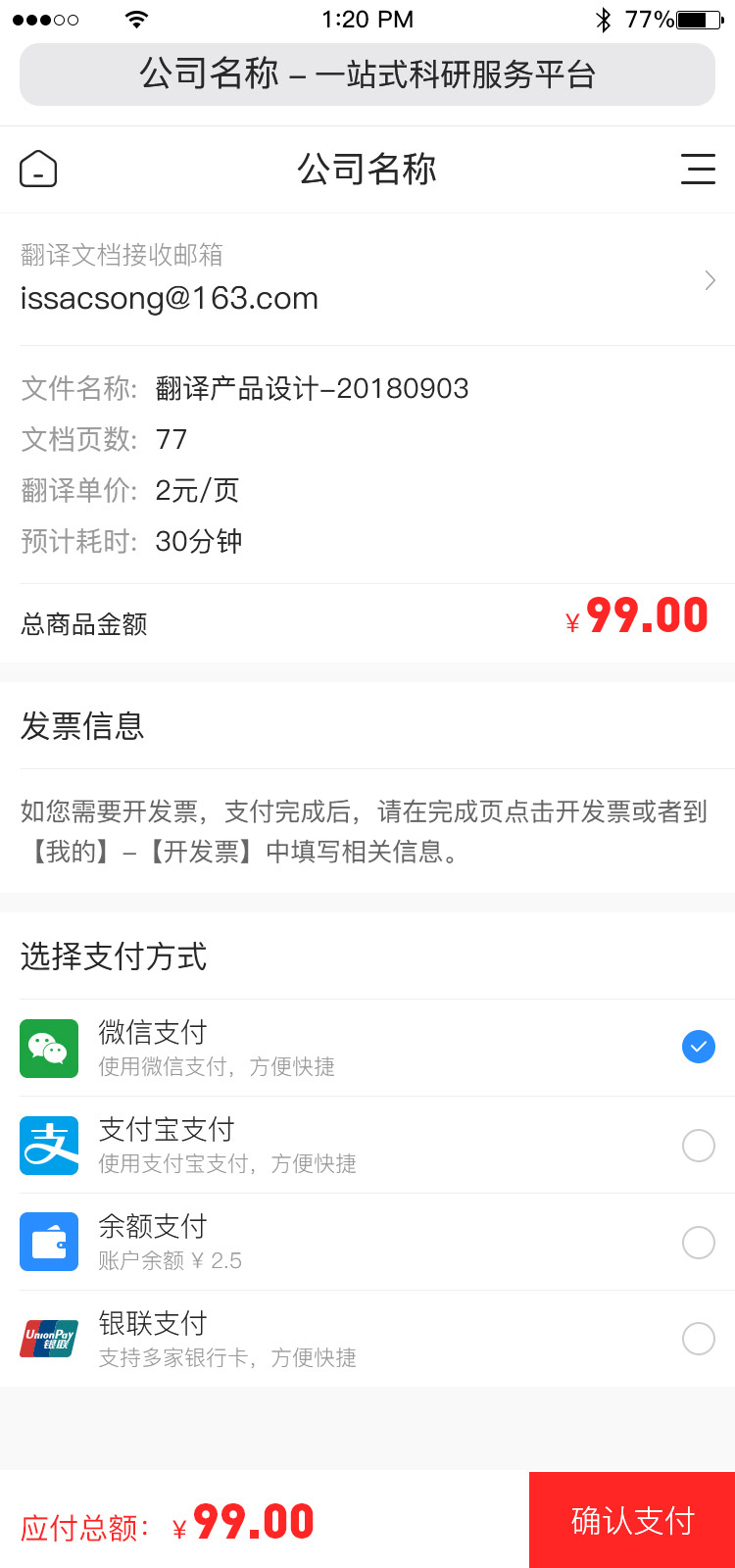The height and width of the screenshot is (1568, 735).
Task: Choose 余额支付 balance payment
Action: [367, 1242]
